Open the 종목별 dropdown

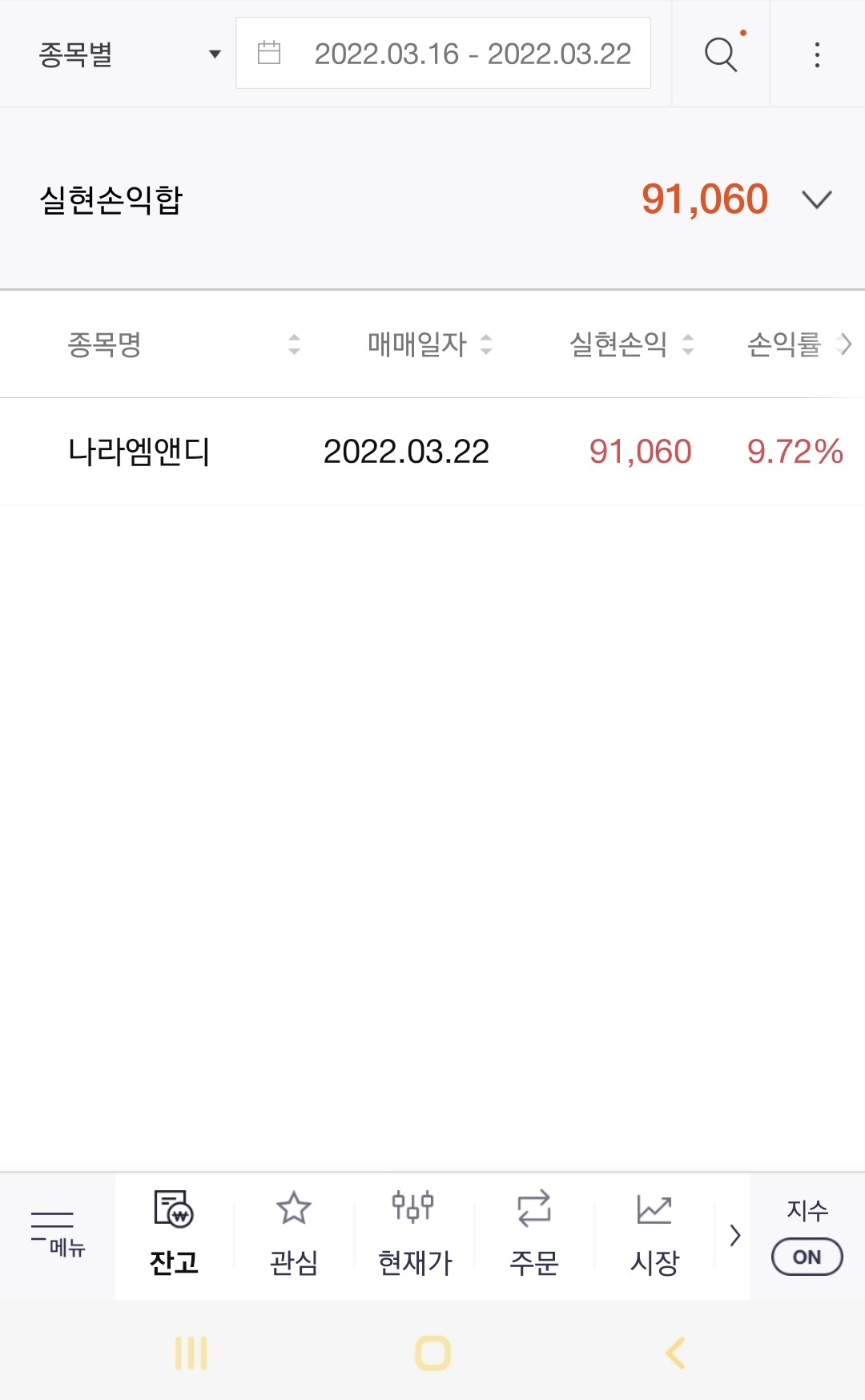(128, 54)
